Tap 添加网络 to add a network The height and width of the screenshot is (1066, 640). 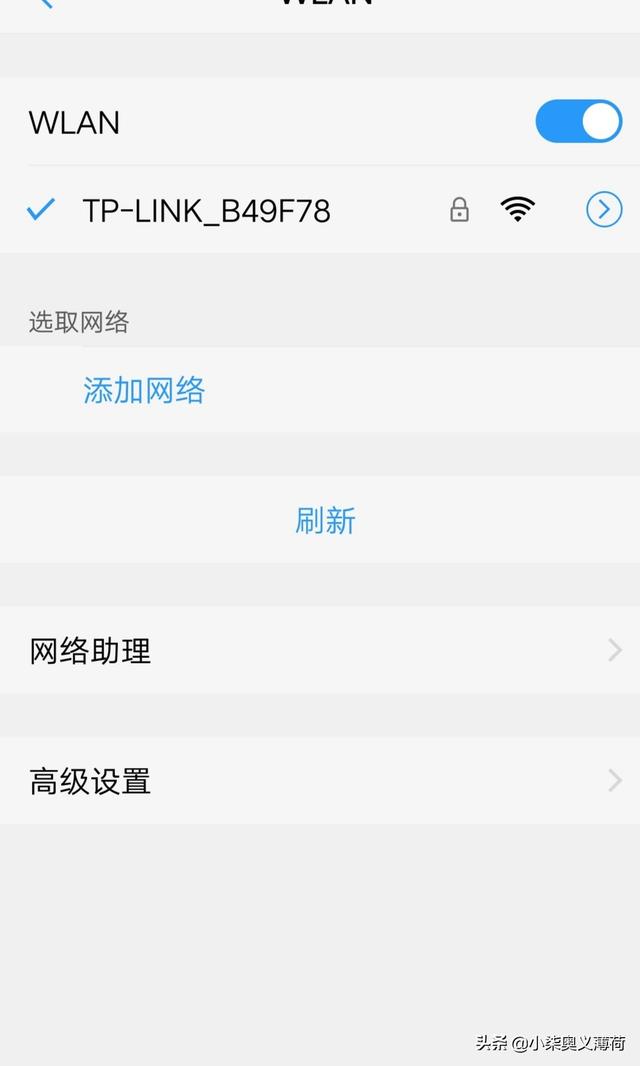[144, 390]
